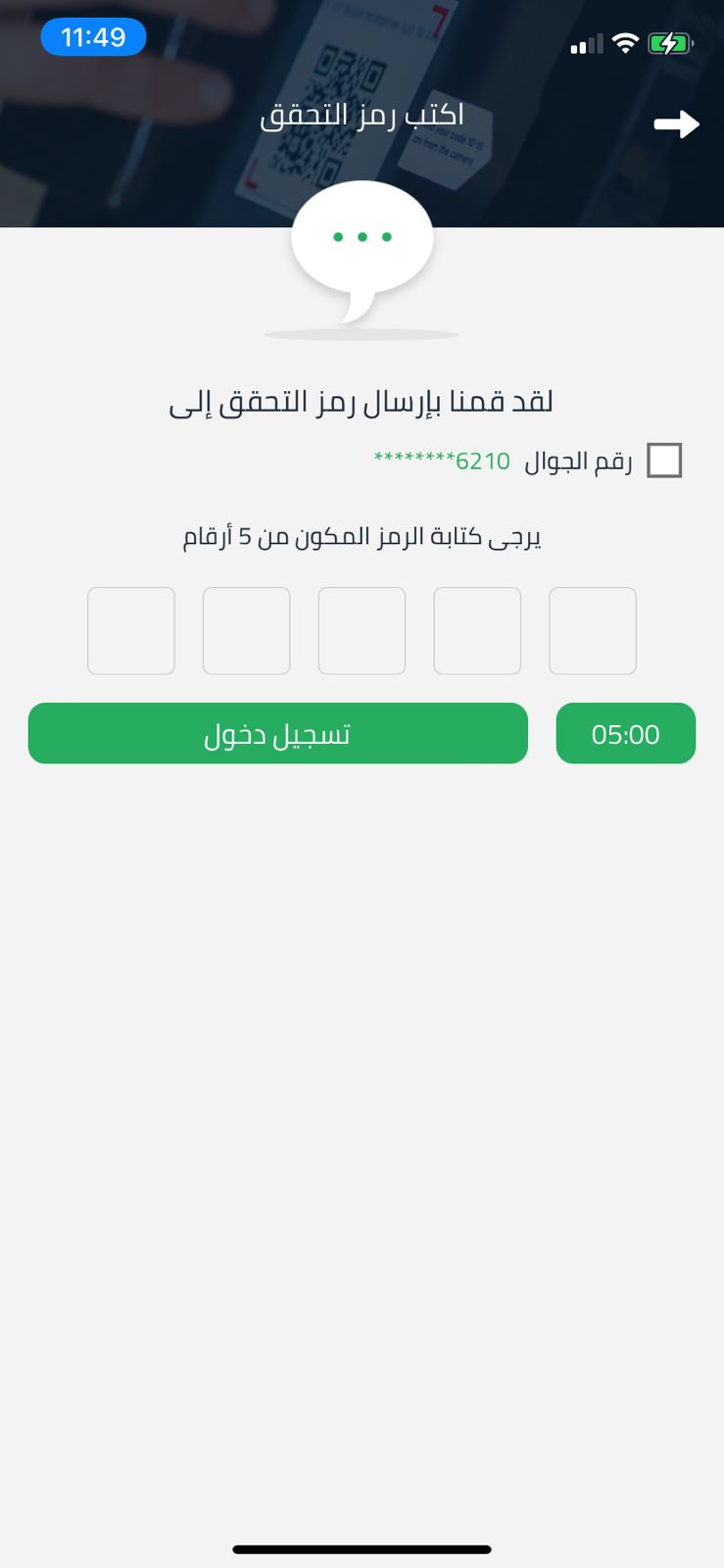Tap the leftmost verification code box
This screenshot has width=724, height=1568.
(131, 631)
